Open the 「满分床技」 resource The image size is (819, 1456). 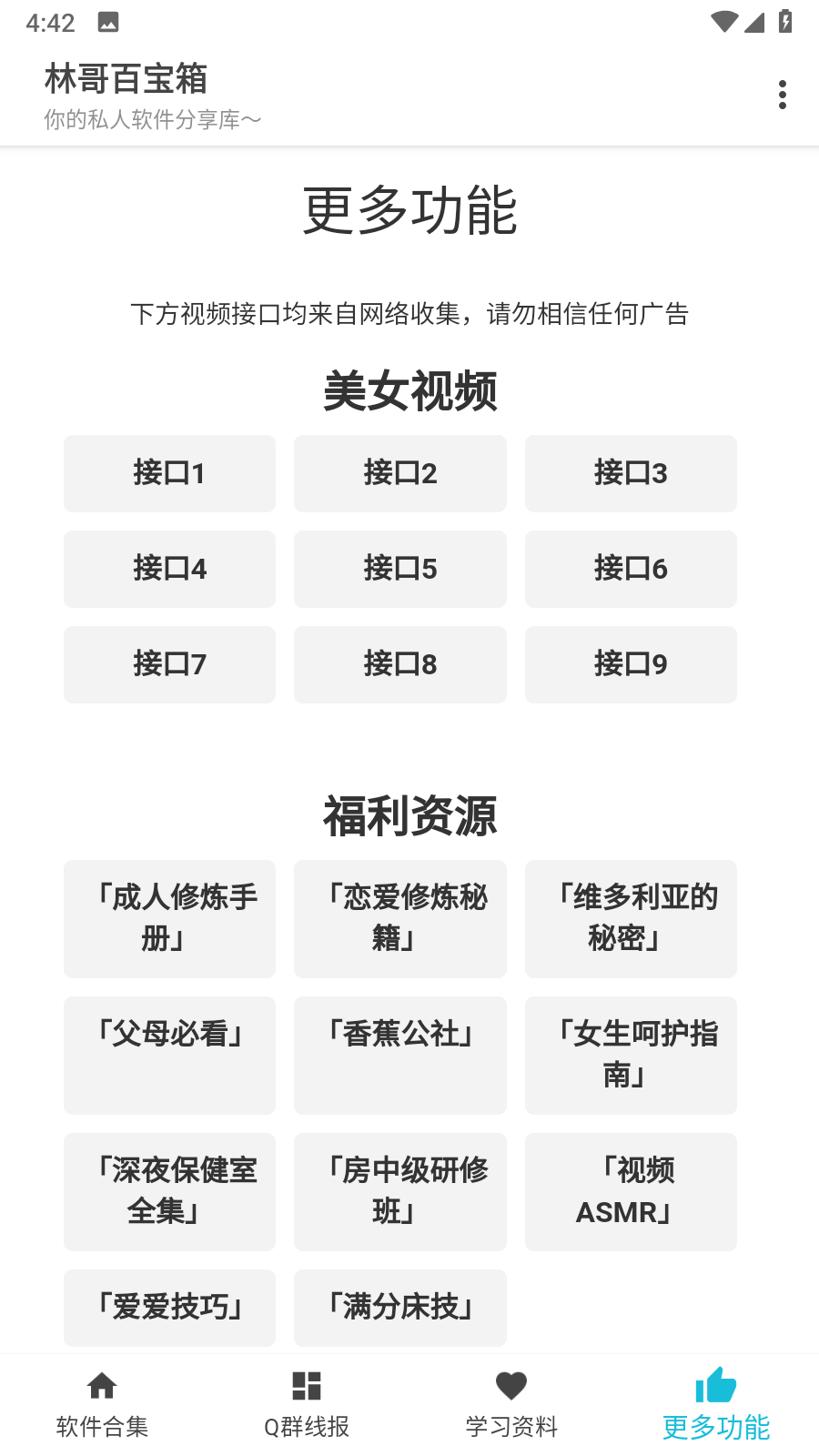(399, 1308)
